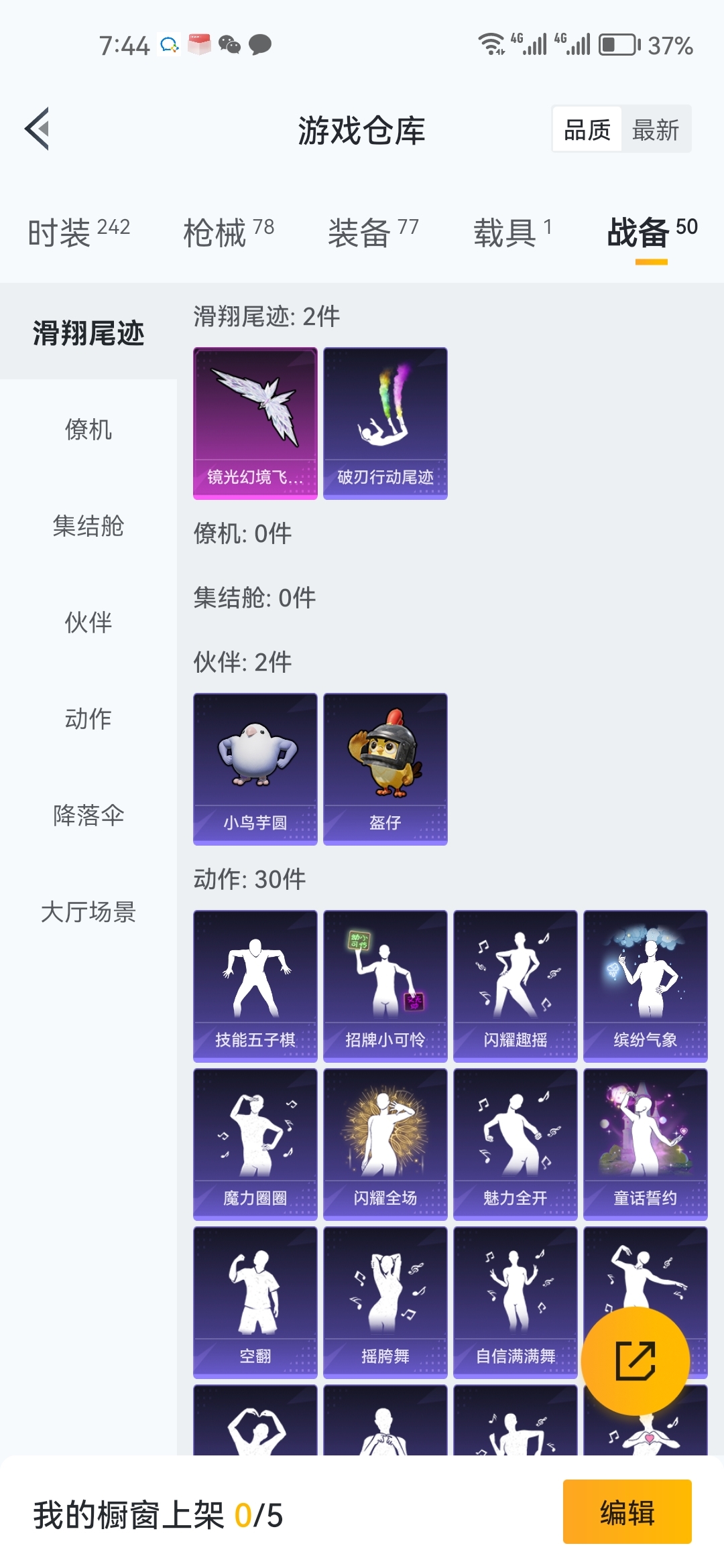Open the 镜光幻境飞 glider trail item

coord(255,422)
